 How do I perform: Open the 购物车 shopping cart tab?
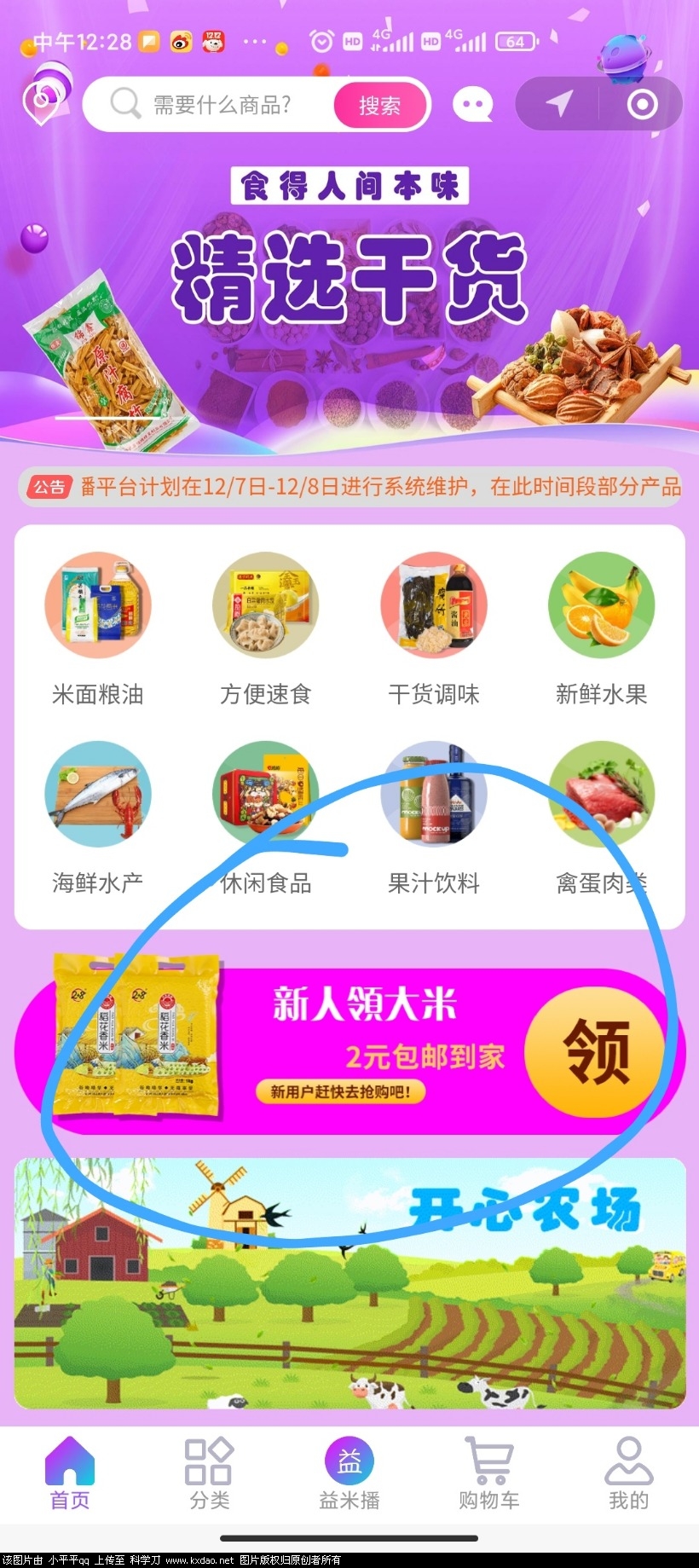pos(489,1473)
